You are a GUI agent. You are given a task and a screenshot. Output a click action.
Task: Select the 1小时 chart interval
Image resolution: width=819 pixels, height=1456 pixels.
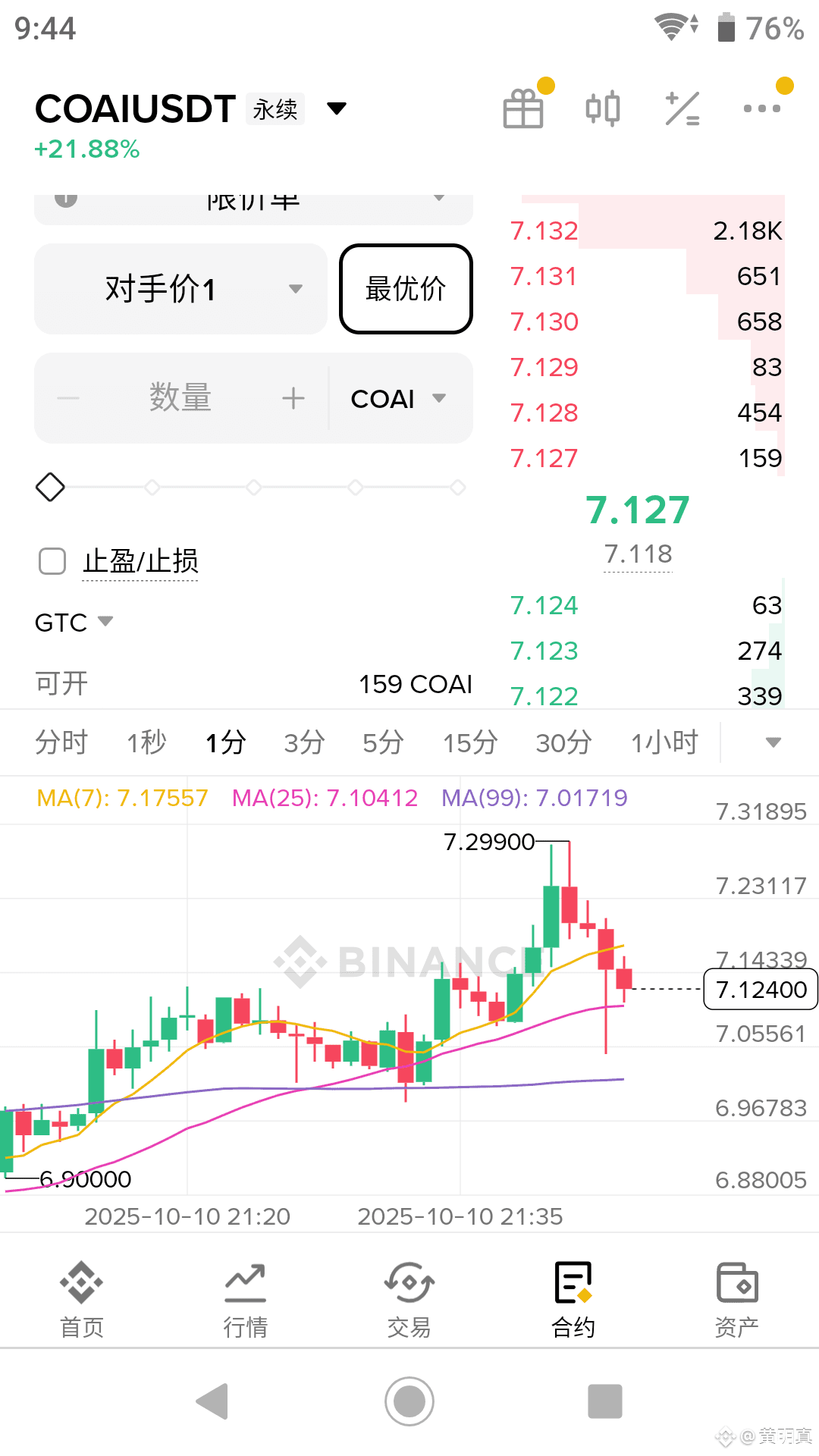tap(664, 742)
